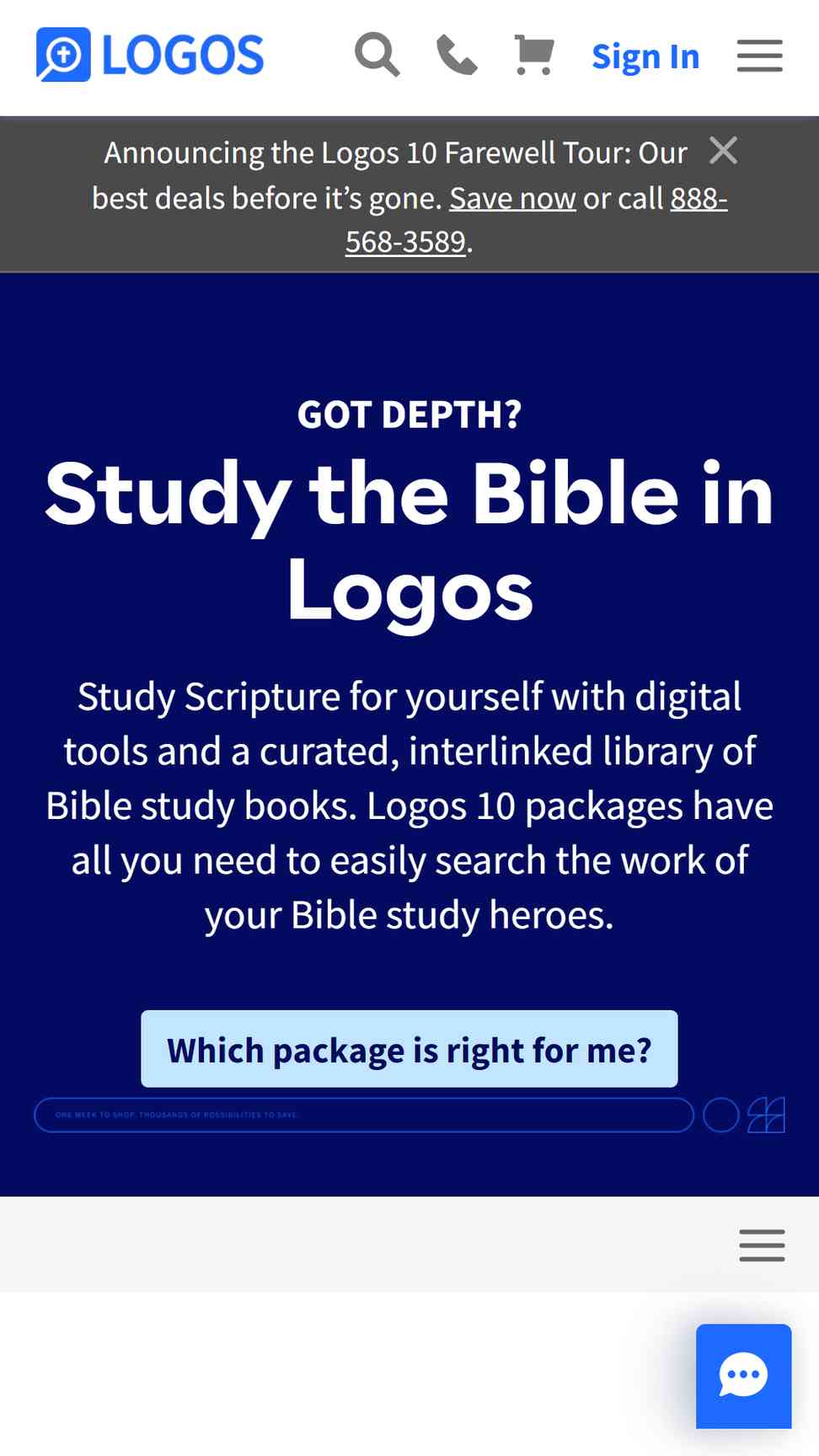Open the secondary menu below the hero
This screenshot has height=1456, width=819.
point(763,1245)
